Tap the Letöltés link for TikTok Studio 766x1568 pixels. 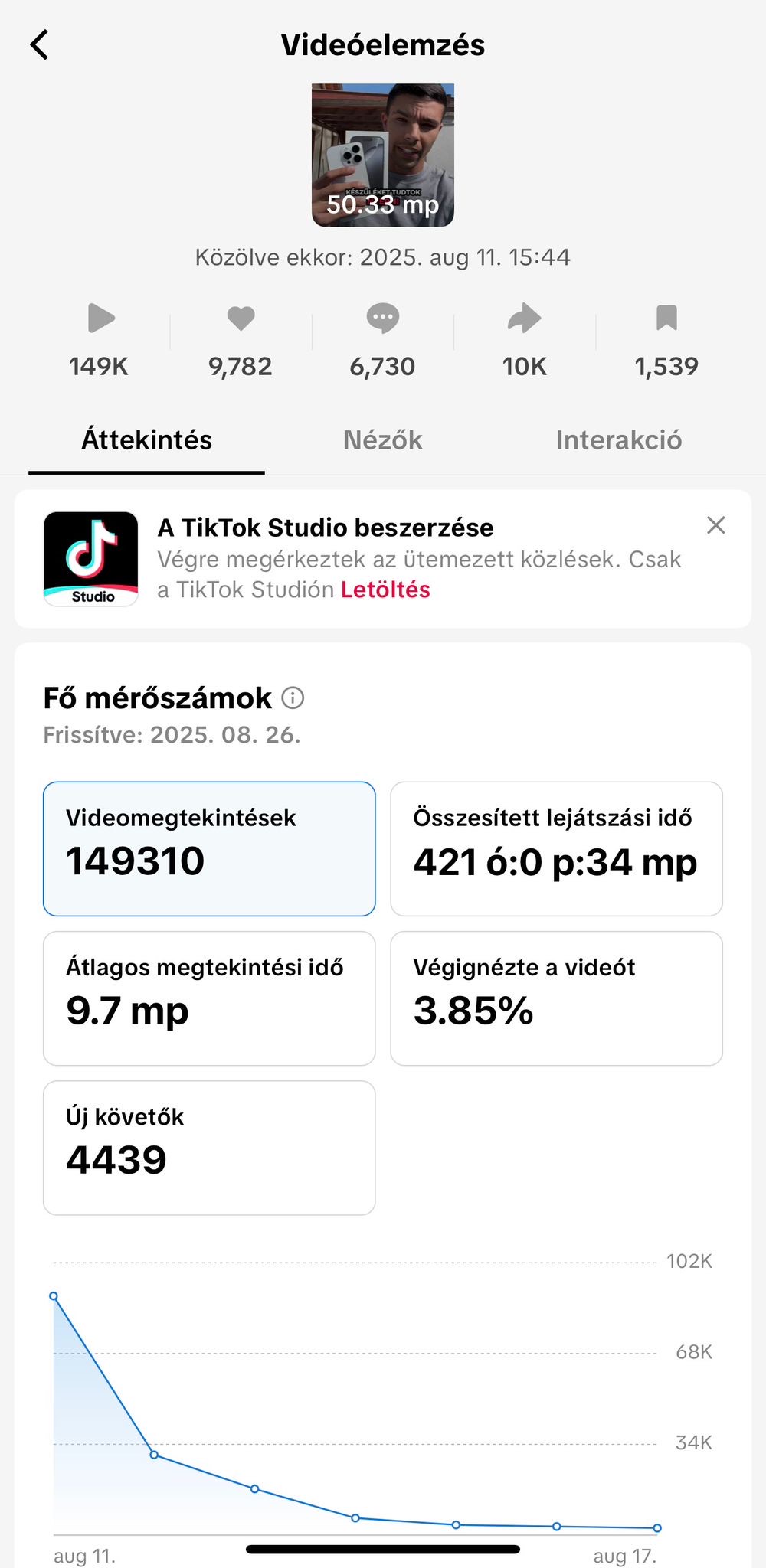click(x=385, y=590)
